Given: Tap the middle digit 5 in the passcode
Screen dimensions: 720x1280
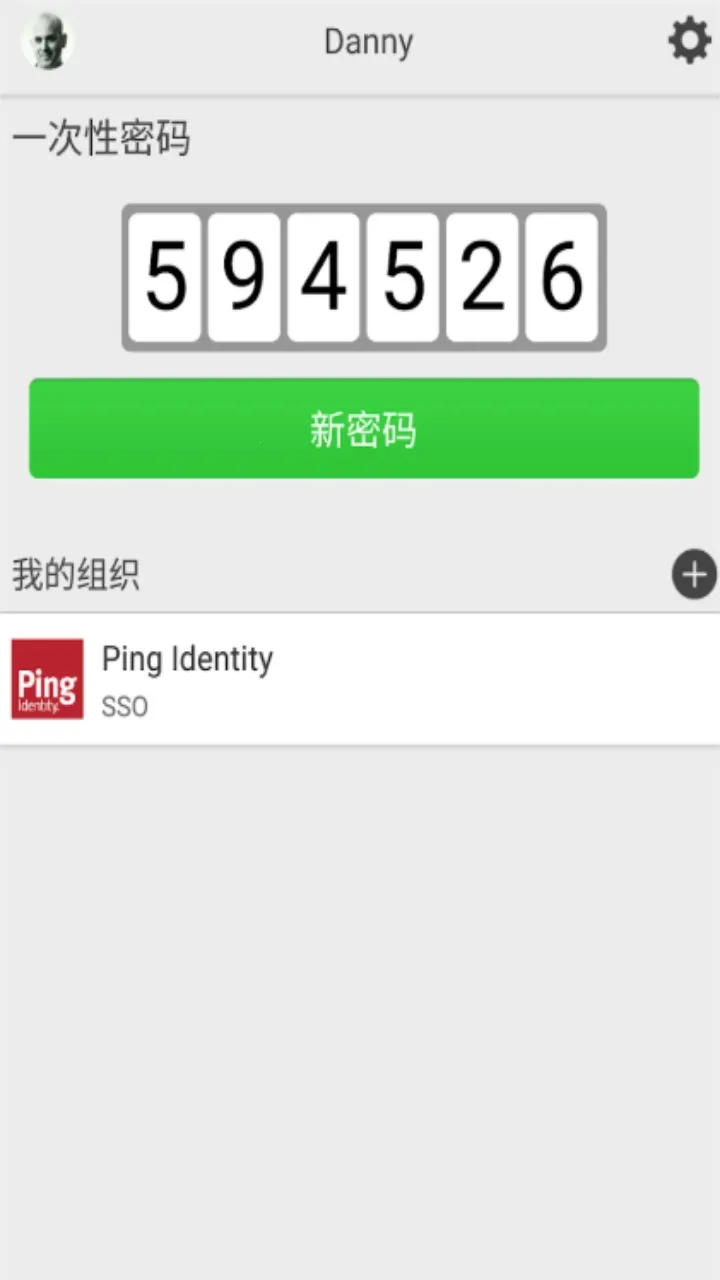Looking at the screenshot, I should pos(403,277).
